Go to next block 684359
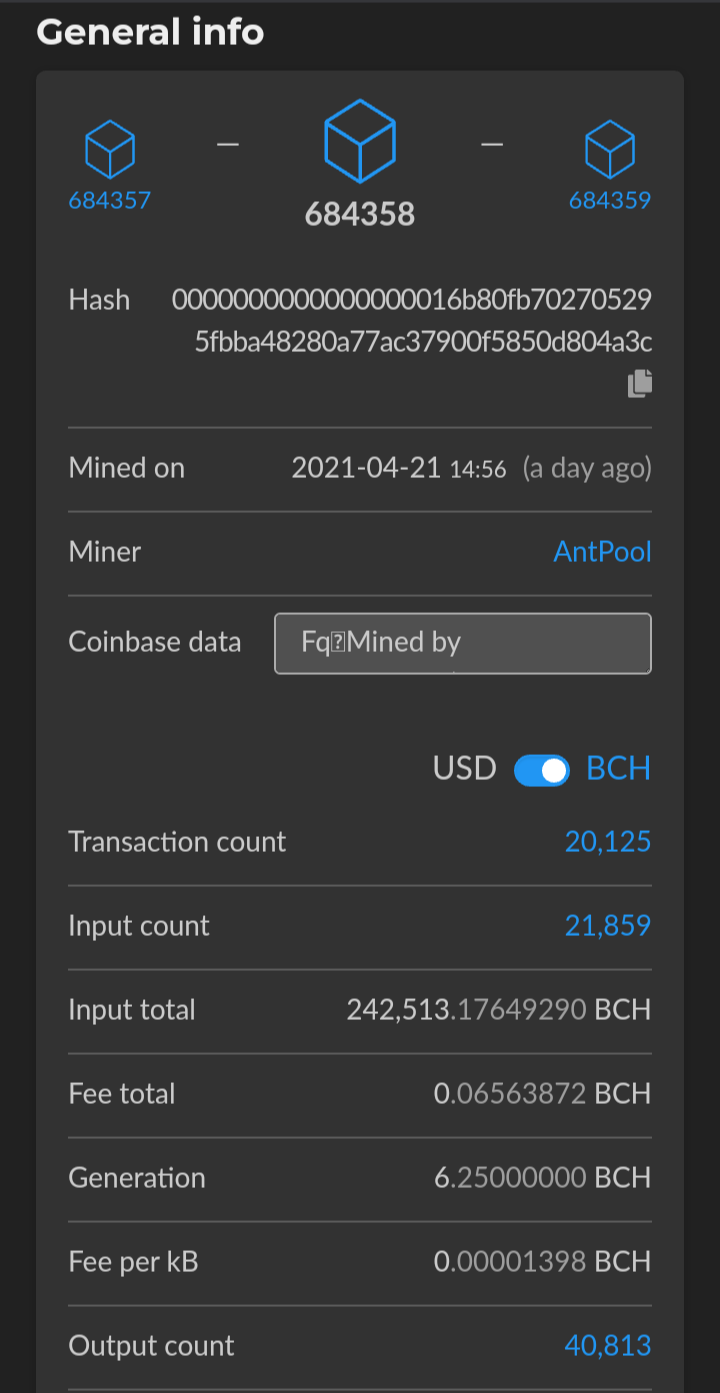Viewport: 720px width, 1393px height. click(610, 165)
